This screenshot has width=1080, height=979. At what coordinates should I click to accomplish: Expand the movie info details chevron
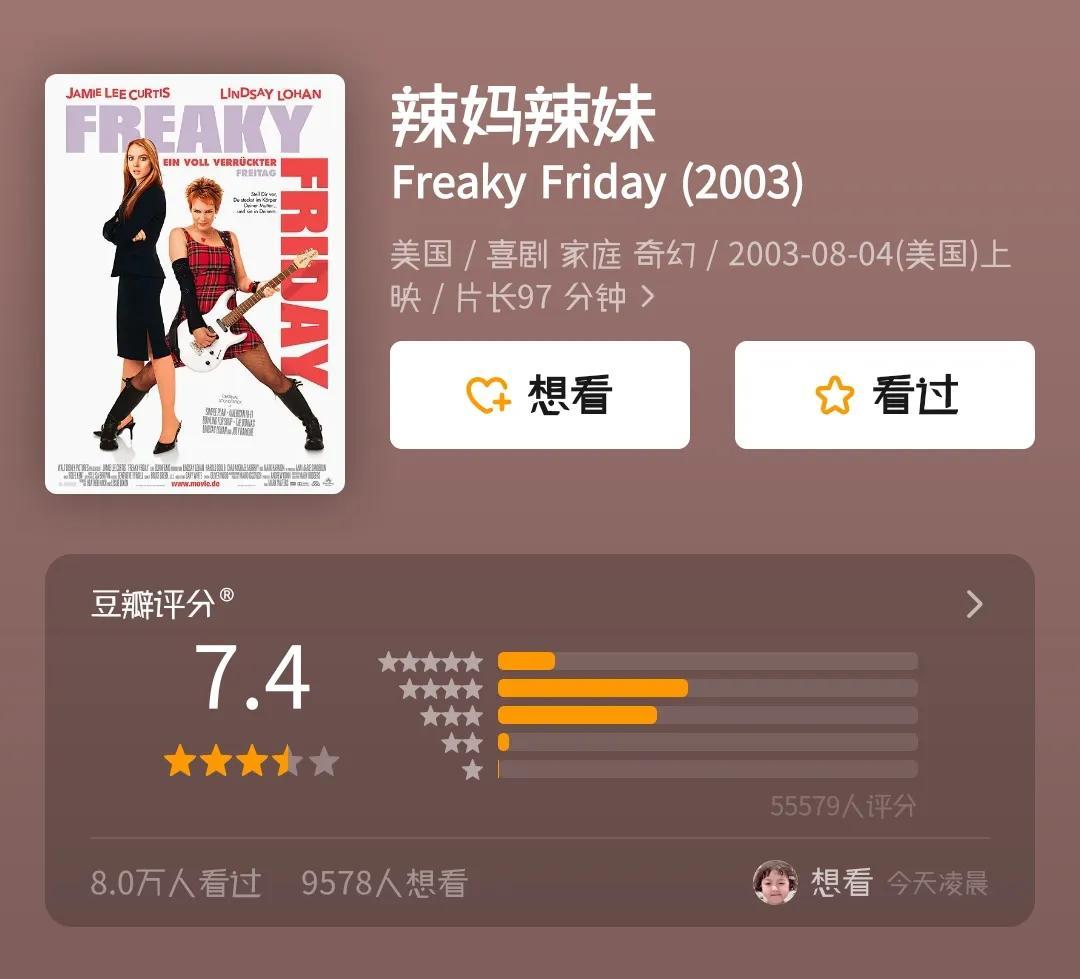[x=648, y=297]
